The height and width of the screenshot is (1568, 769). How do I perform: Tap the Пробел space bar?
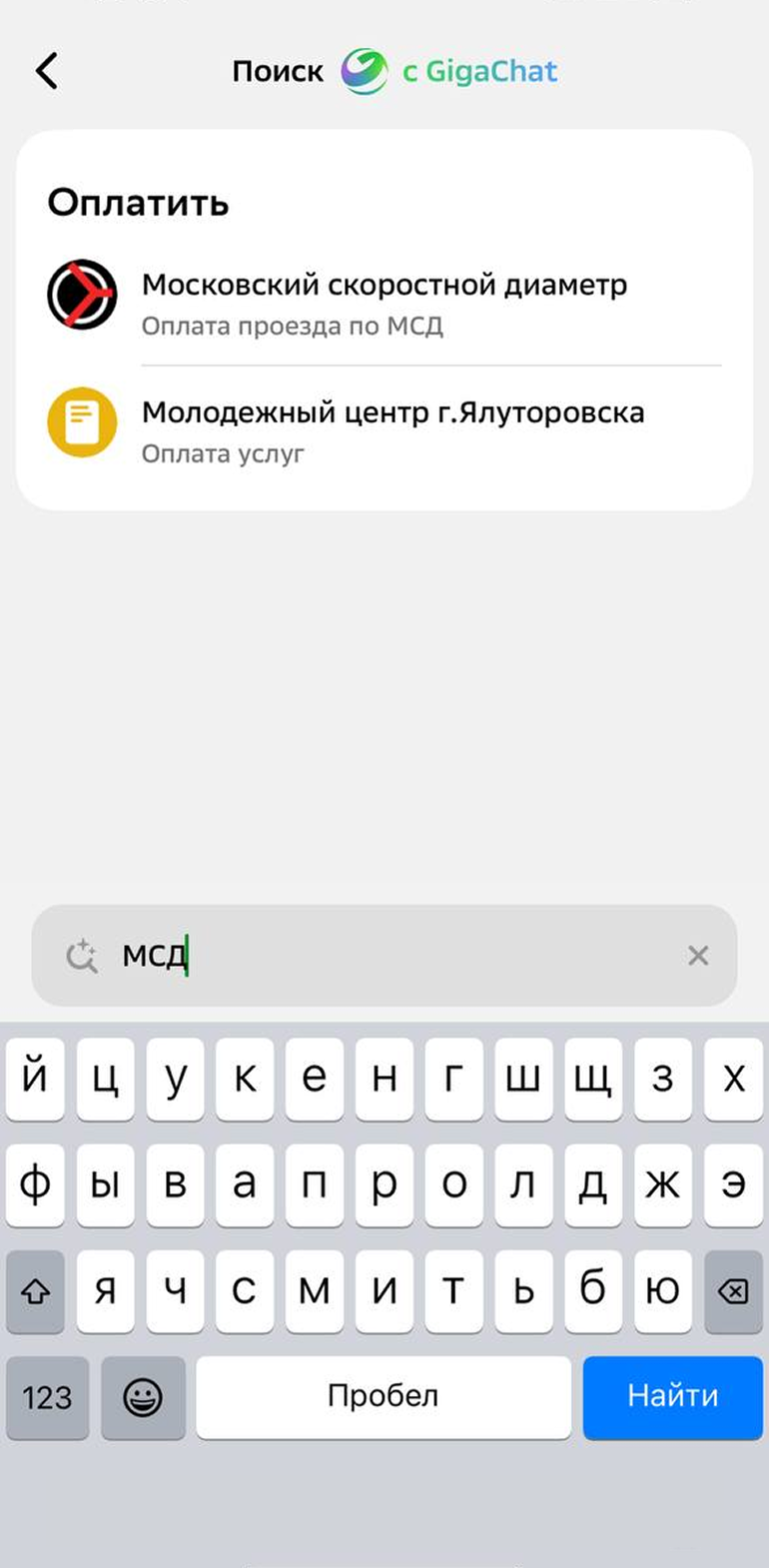click(384, 1396)
